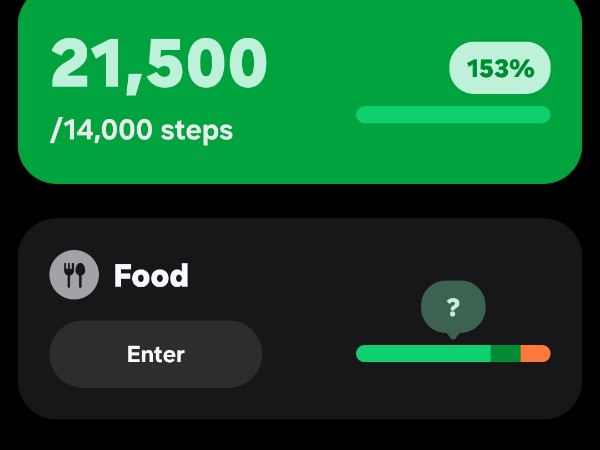Tap the question mark bubble
Viewport: 600px width, 450px height.
point(453,308)
